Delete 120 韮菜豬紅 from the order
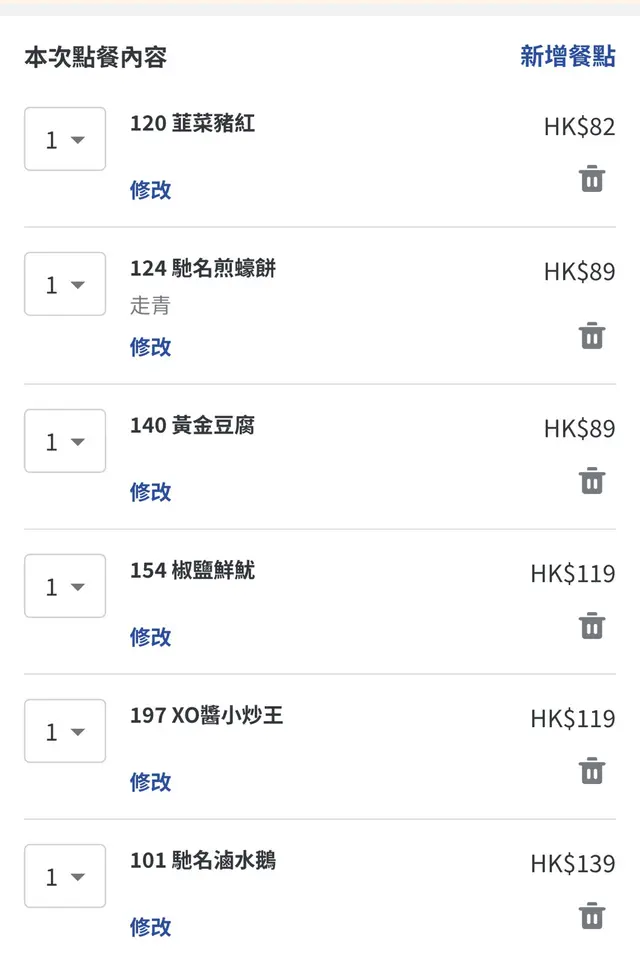The width and height of the screenshot is (640, 960). pos(592,179)
